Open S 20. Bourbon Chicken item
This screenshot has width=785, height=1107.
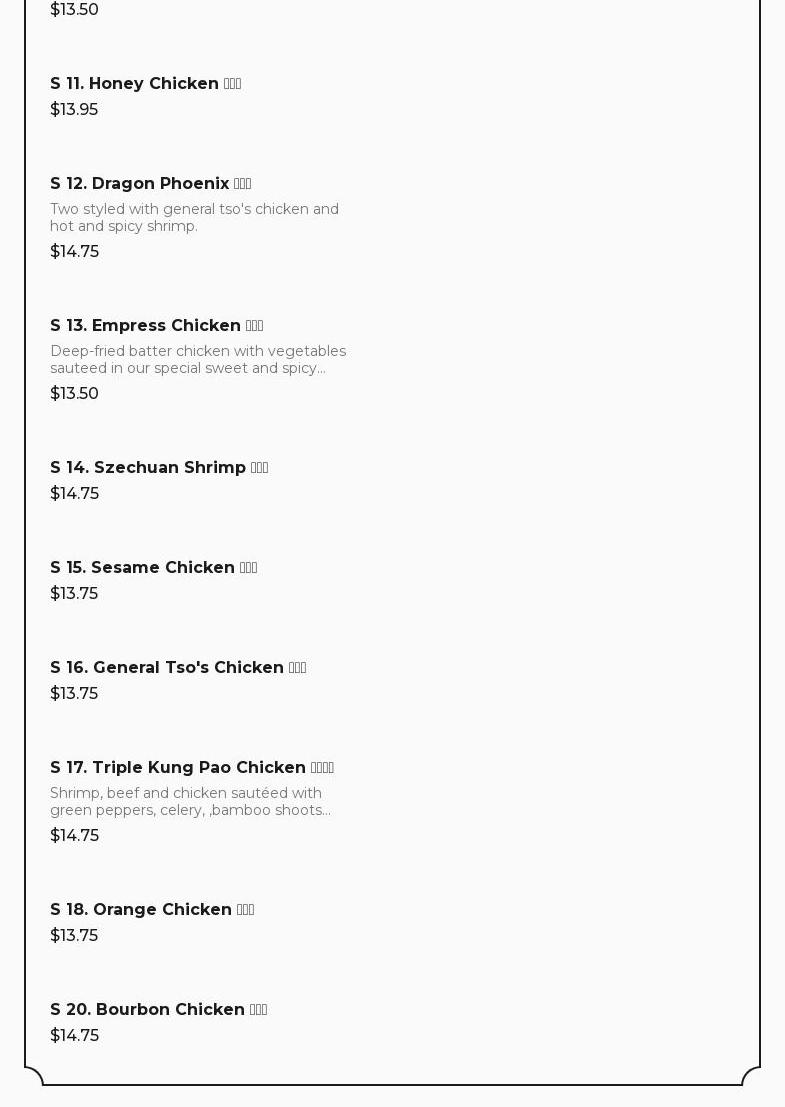pos(158,1010)
